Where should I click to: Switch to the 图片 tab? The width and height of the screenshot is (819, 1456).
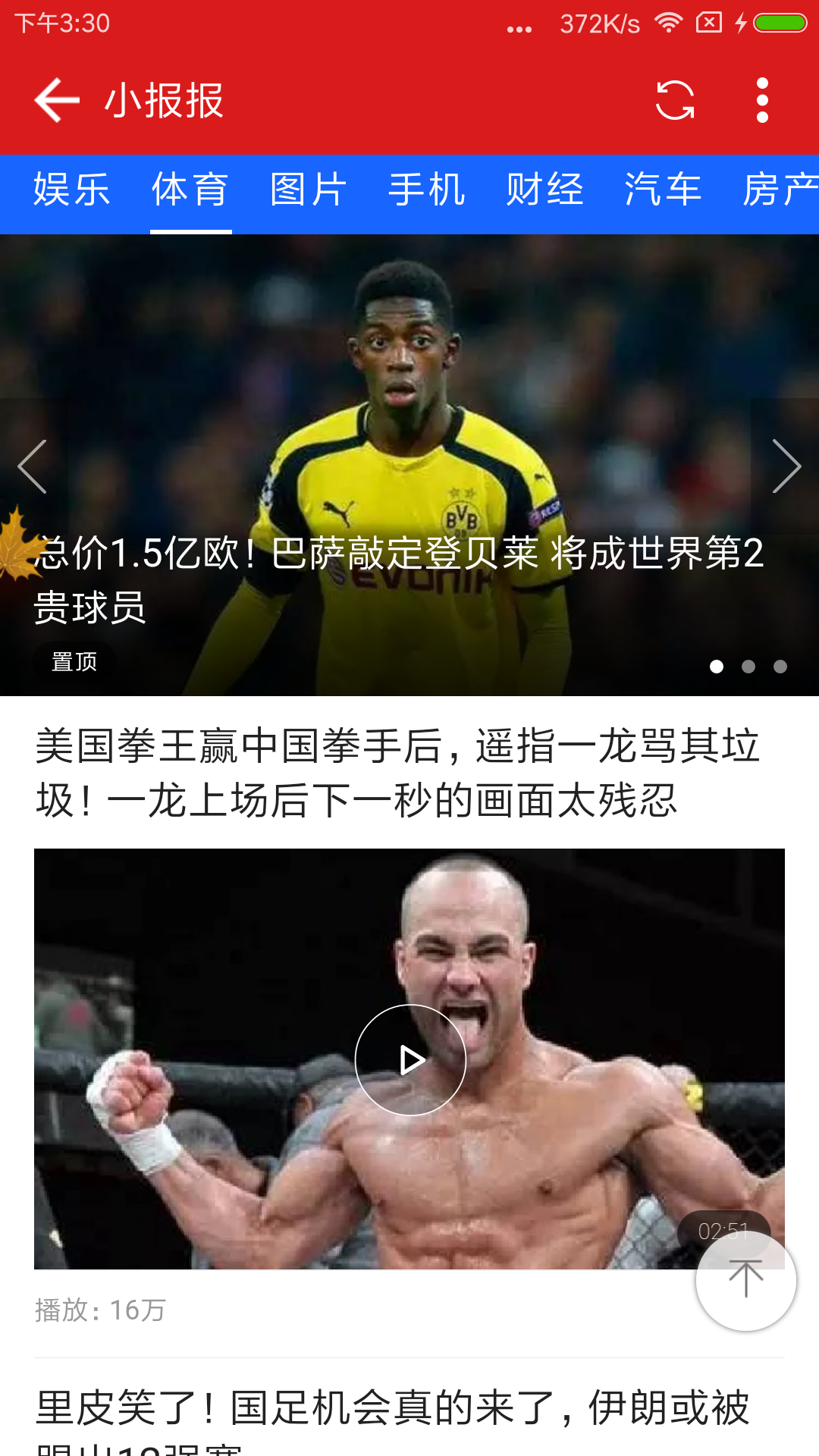[309, 190]
